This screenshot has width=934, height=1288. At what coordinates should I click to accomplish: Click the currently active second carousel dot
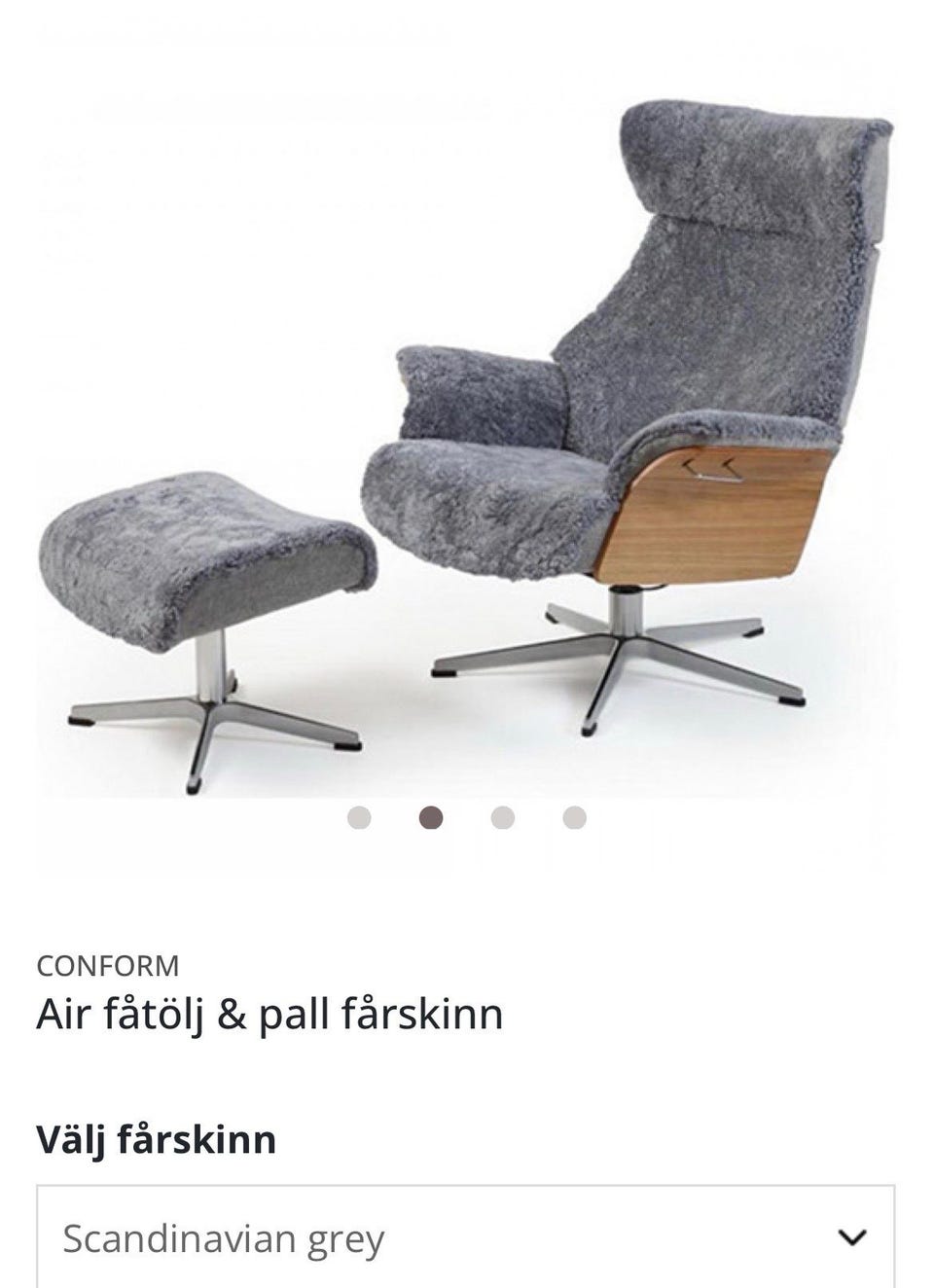point(430,820)
